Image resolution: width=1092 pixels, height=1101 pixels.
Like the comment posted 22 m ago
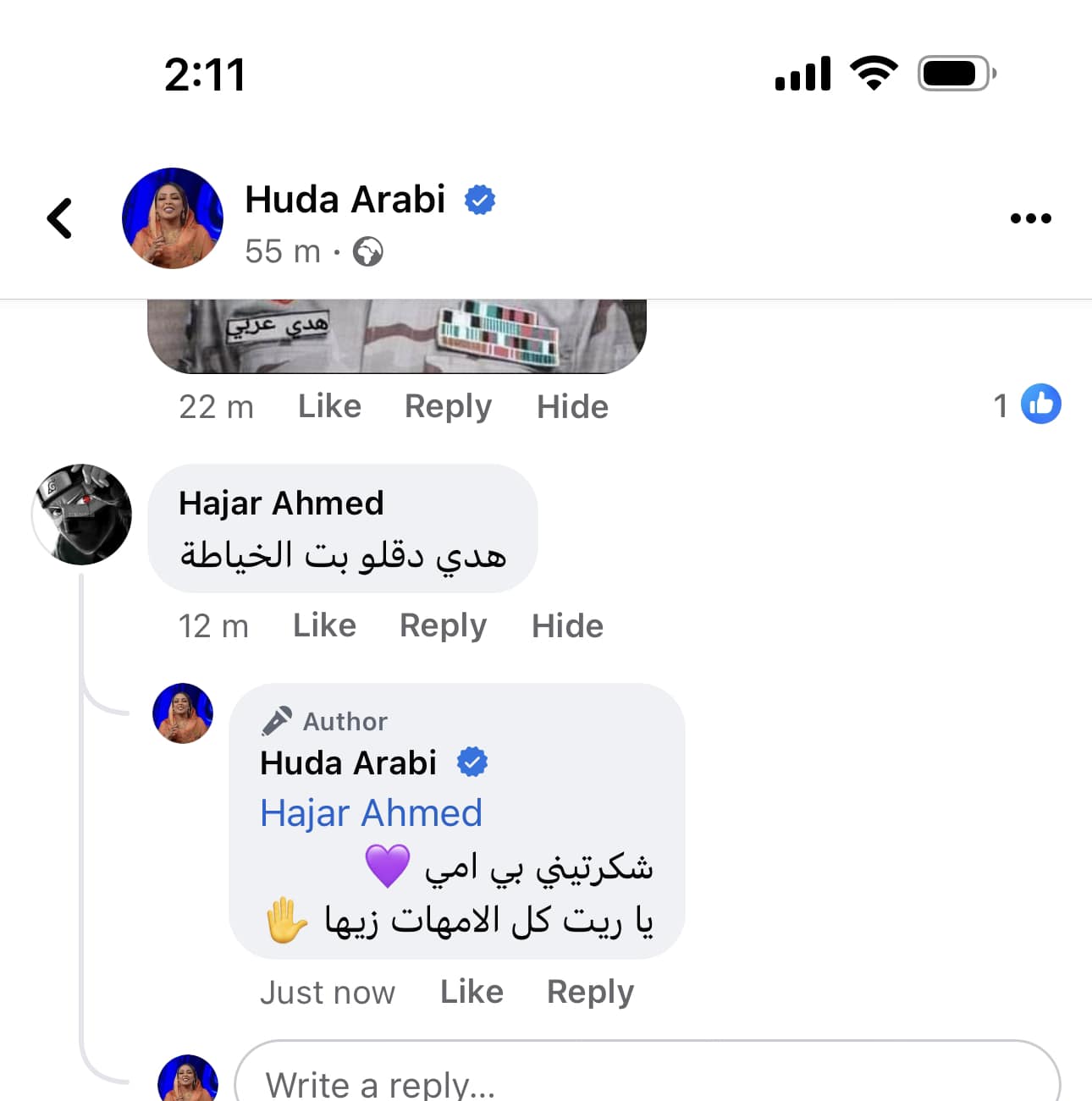click(x=329, y=406)
